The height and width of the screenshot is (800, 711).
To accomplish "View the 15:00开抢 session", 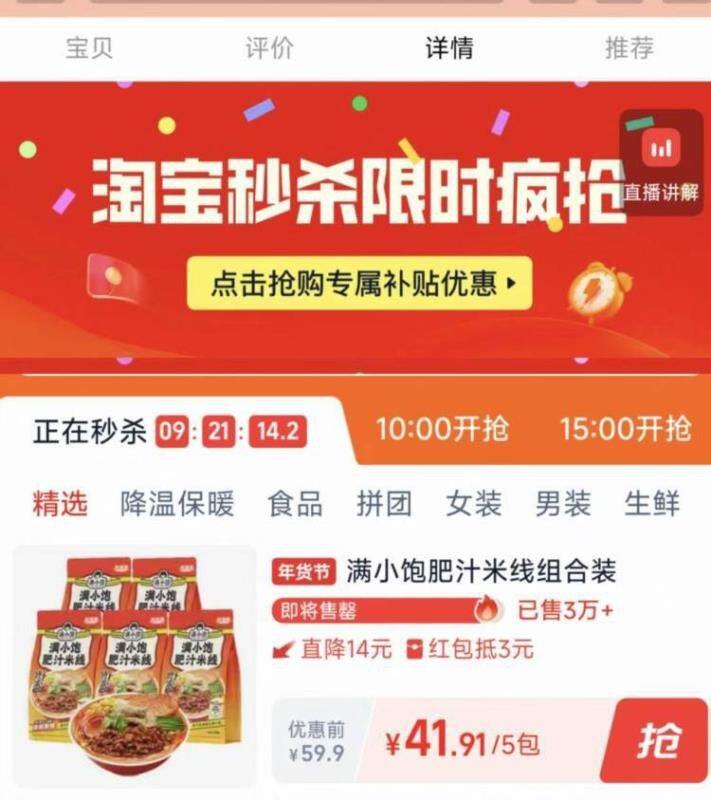I will [x=626, y=429].
